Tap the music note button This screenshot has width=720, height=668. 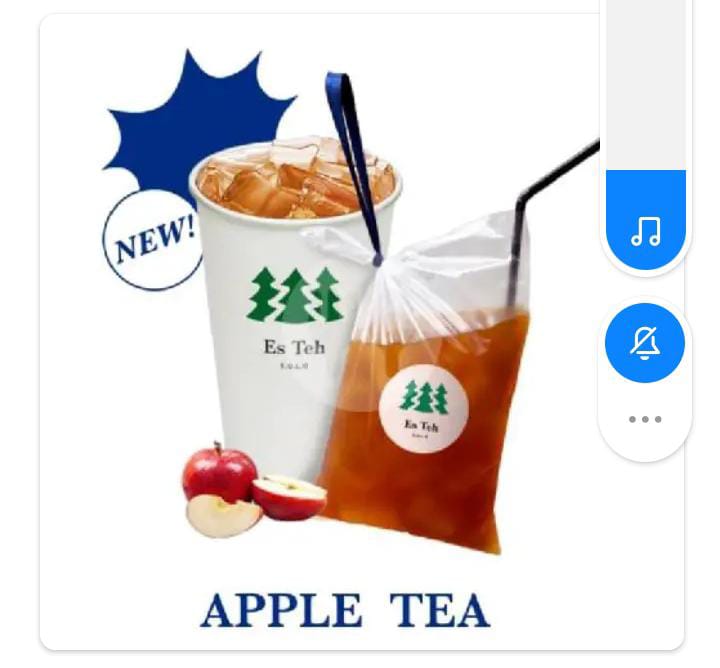pyautogui.click(x=646, y=230)
